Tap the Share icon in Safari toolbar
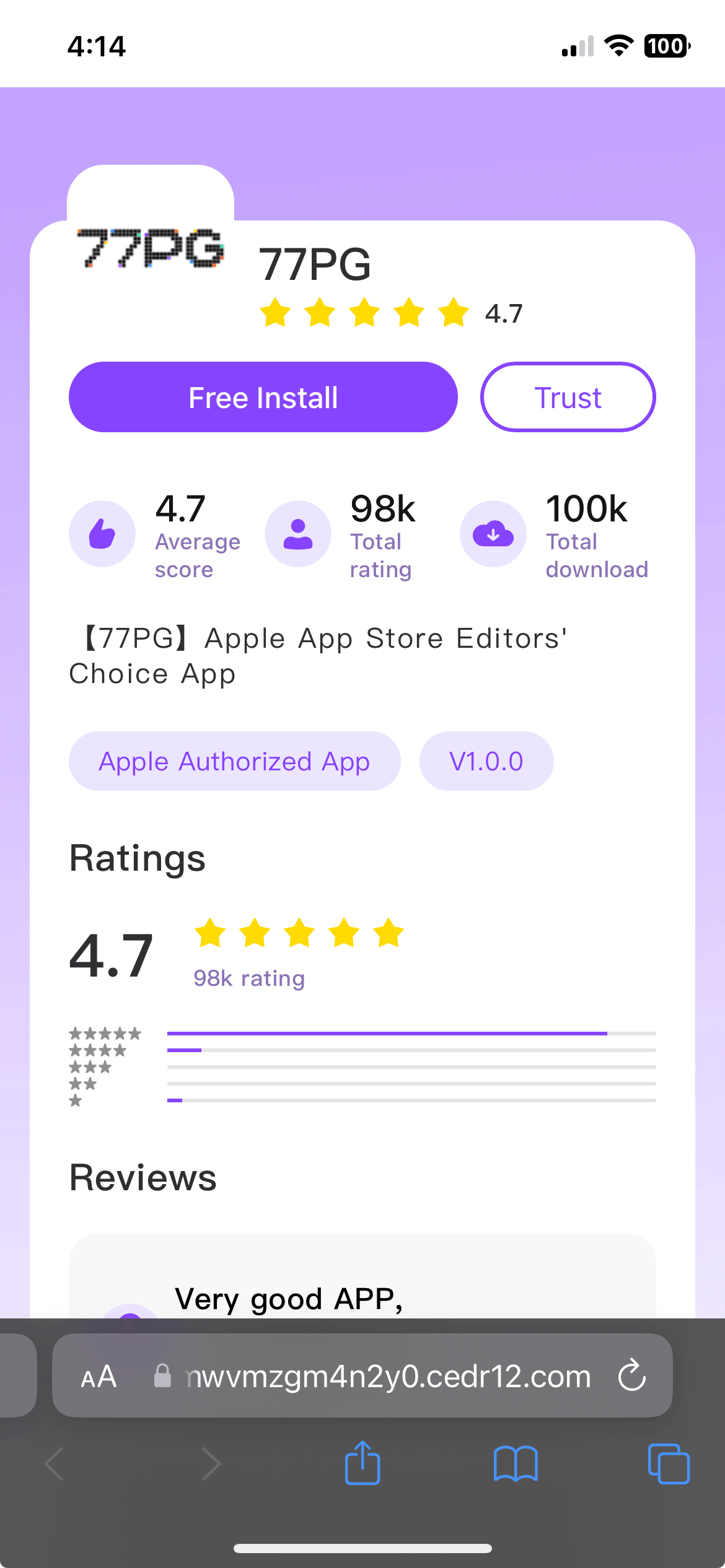The width and height of the screenshot is (725, 1568). (x=362, y=1463)
